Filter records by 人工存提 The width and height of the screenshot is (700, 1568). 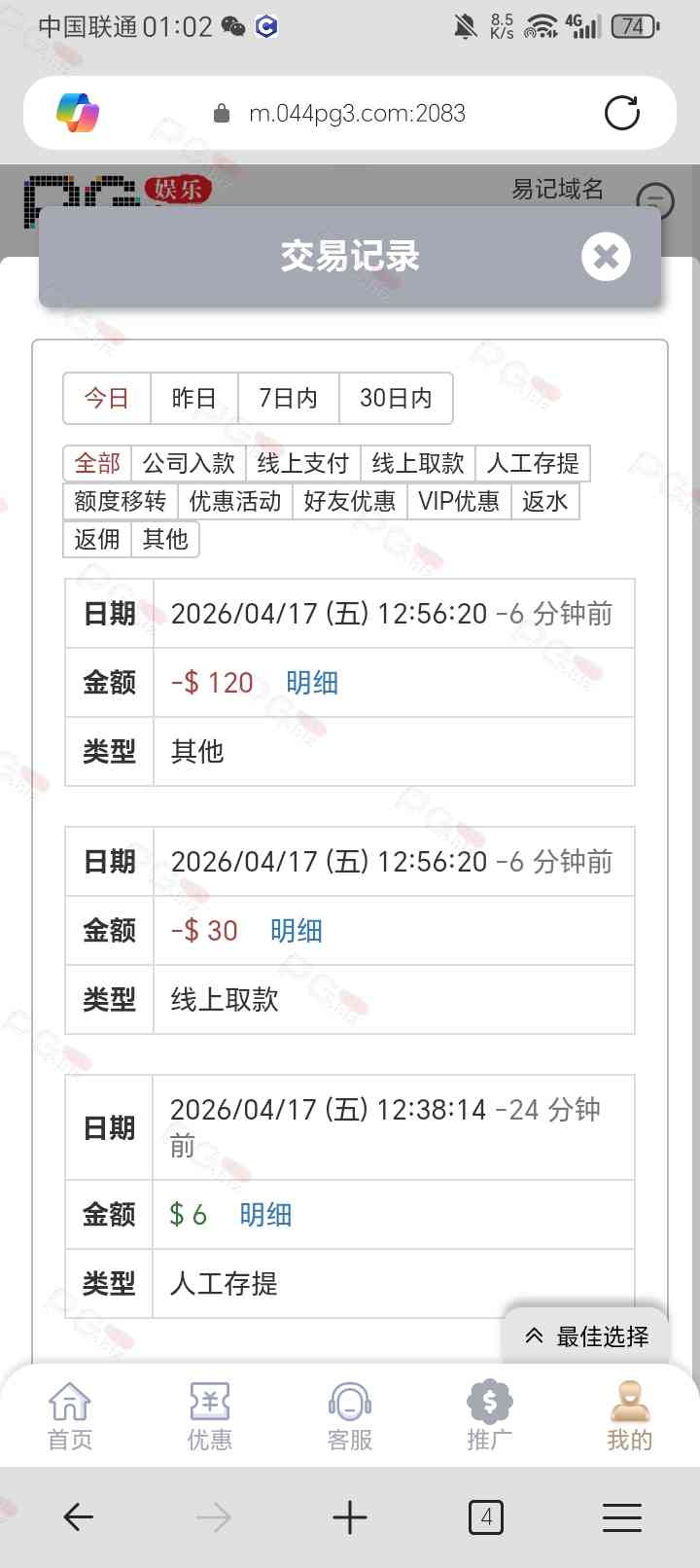coord(532,463)
